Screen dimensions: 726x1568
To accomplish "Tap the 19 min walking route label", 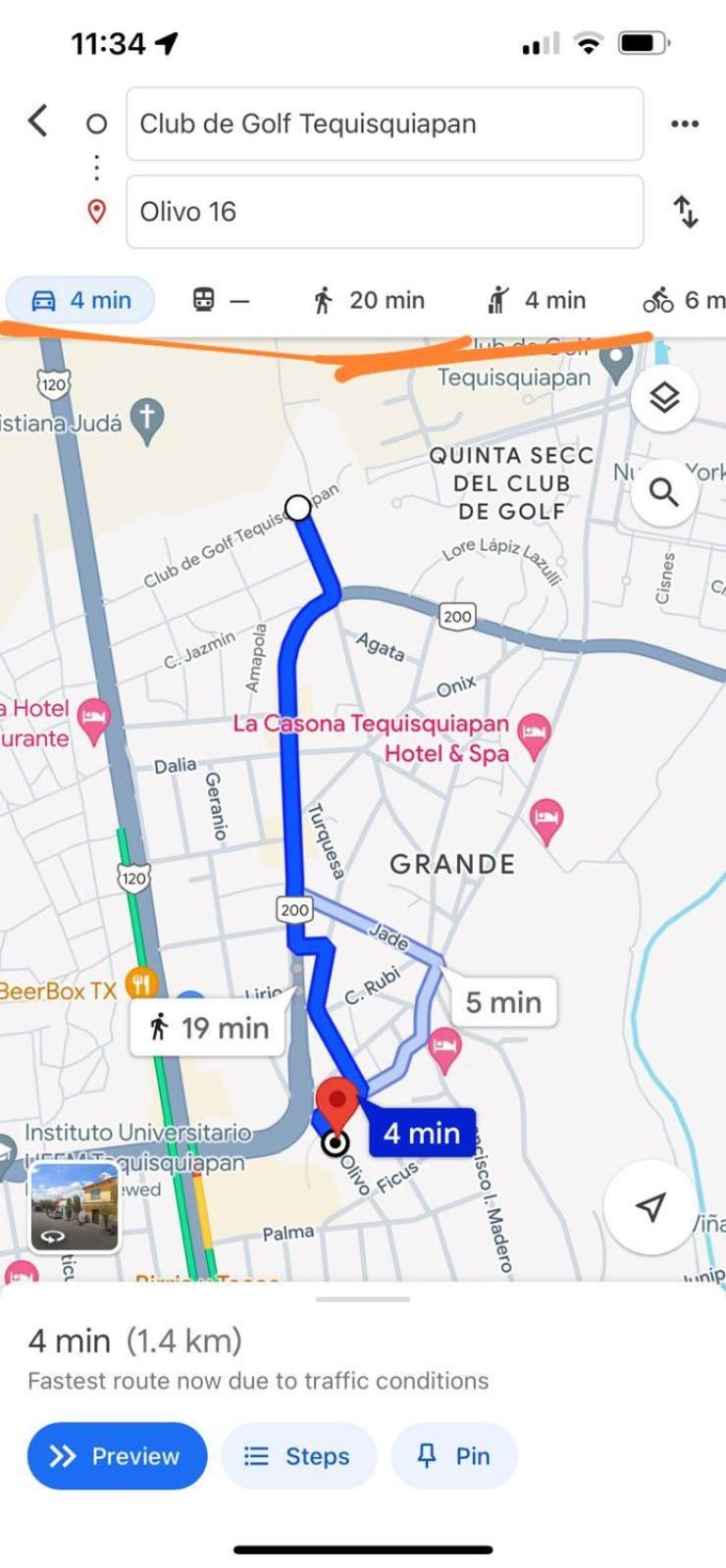I will 209,1028.
